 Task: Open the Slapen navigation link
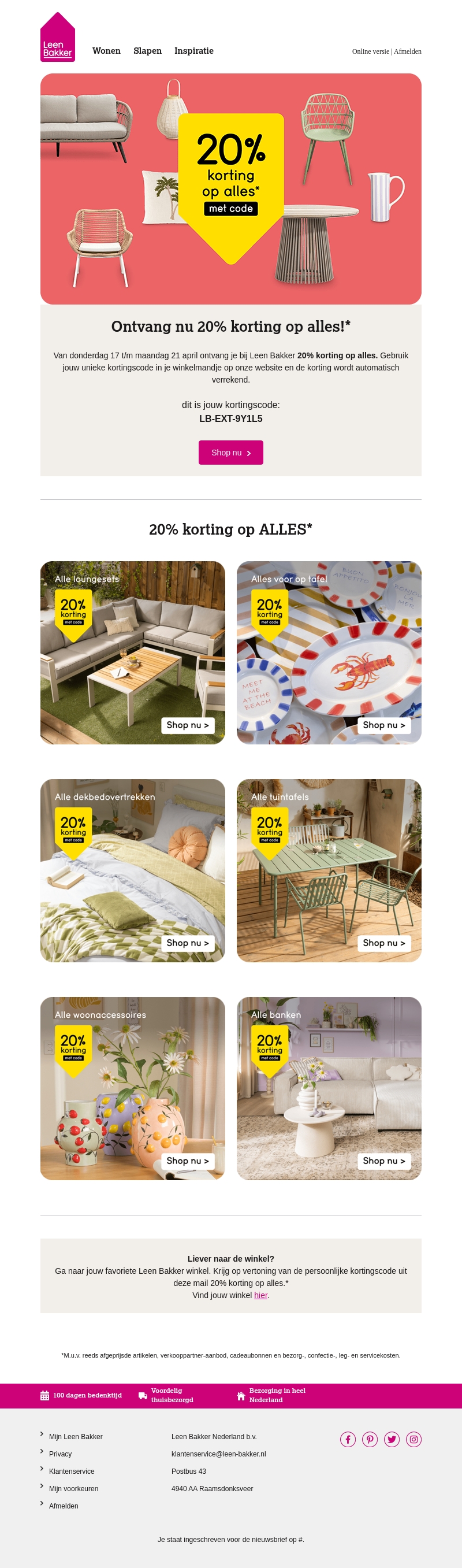(x=147, y=50)
